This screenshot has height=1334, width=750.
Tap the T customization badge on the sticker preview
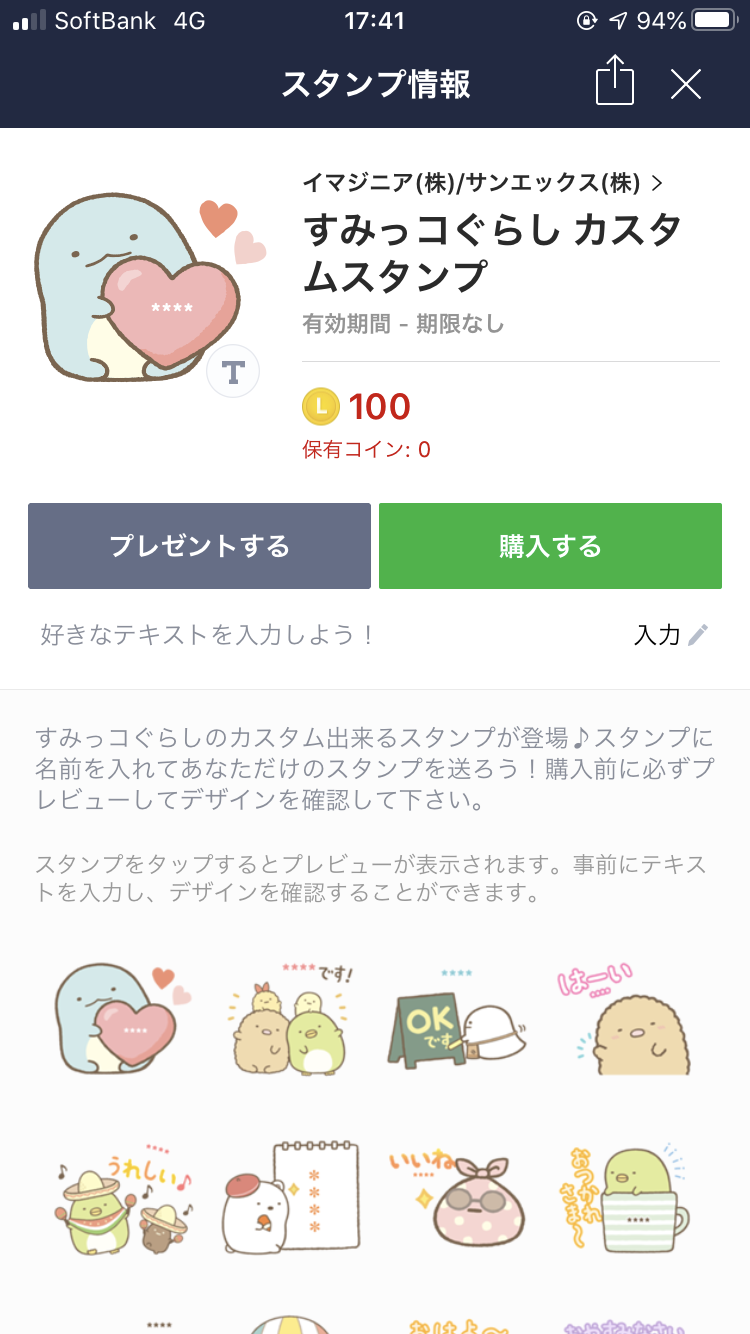pyautogui.click(x=233, y=371)
